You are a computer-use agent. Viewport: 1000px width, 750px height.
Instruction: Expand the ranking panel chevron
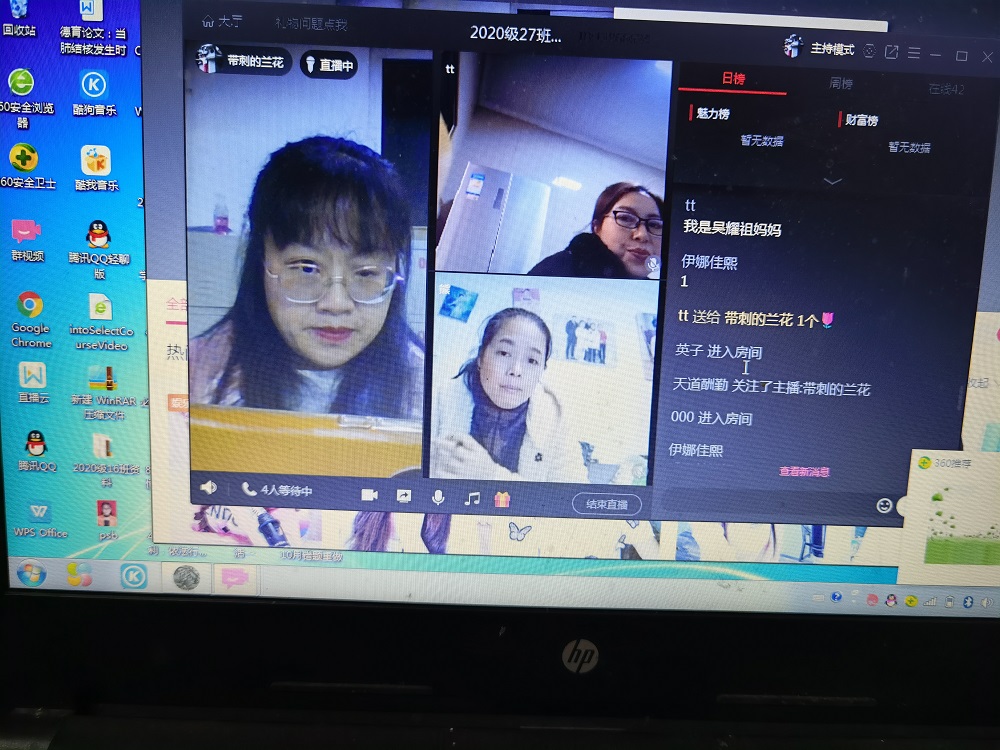(x=832, y=181)
